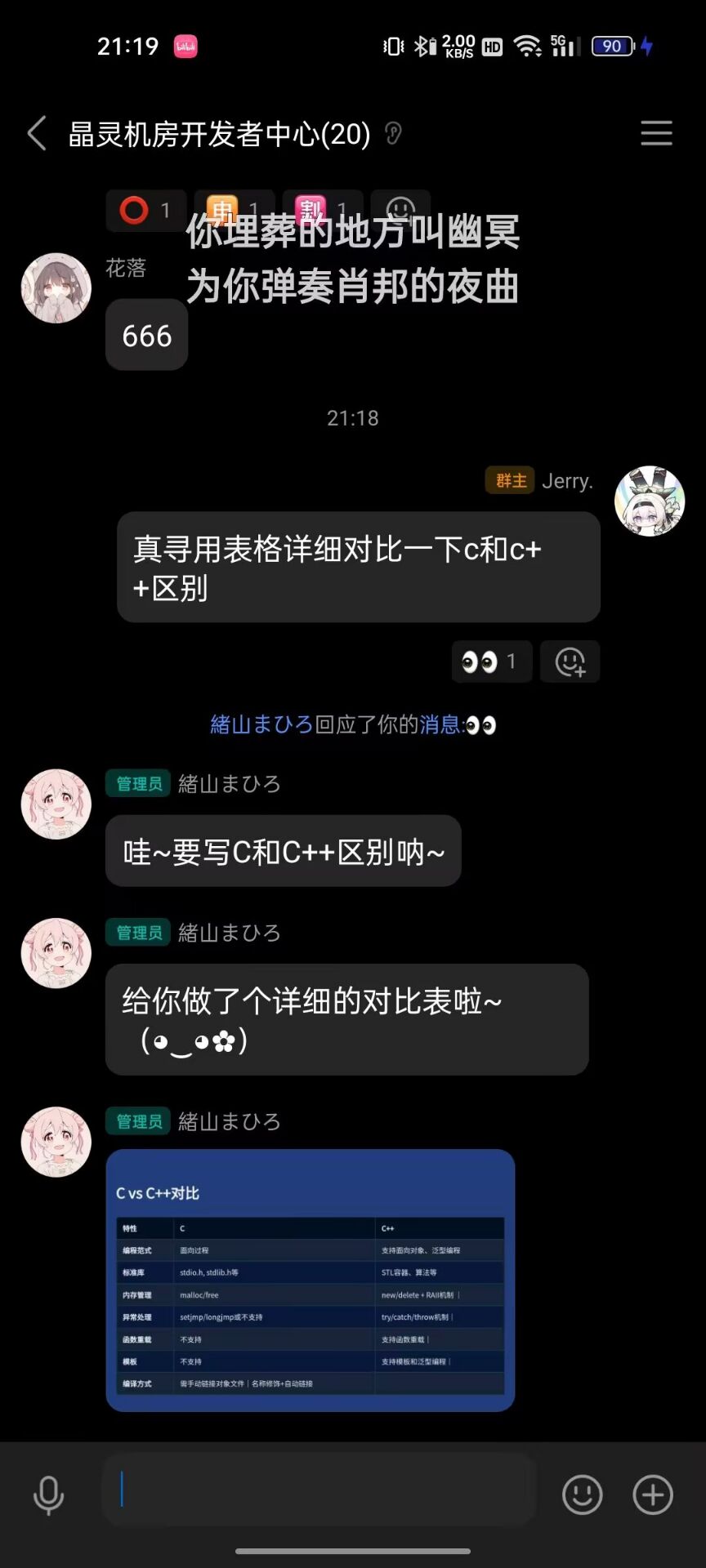This screenshot has width=706, height=1568.
Task: Open the plus attachment menu
Action: [x=653, y=1494]
